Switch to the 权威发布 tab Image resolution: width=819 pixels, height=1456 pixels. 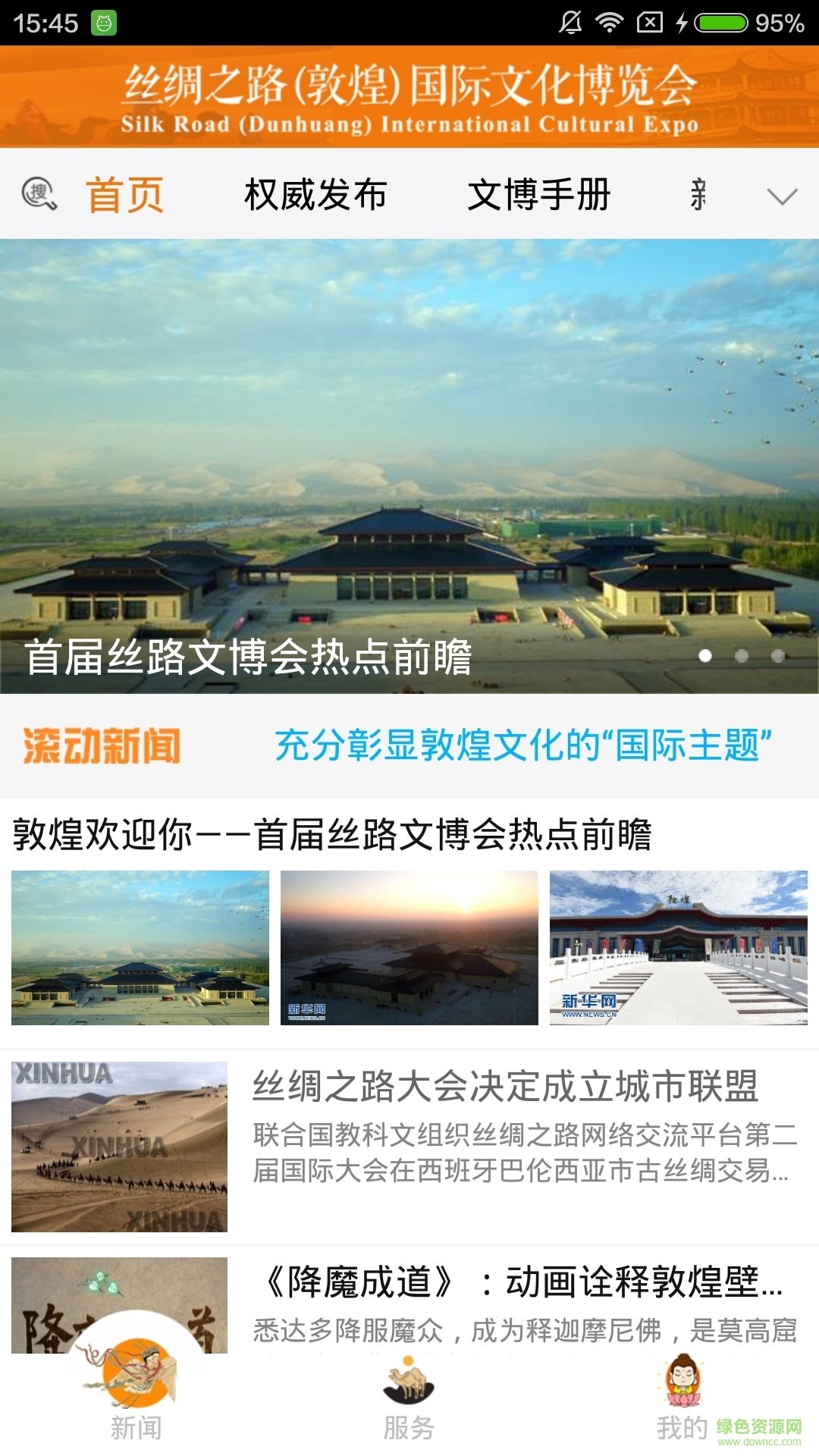tap(315, 194)
